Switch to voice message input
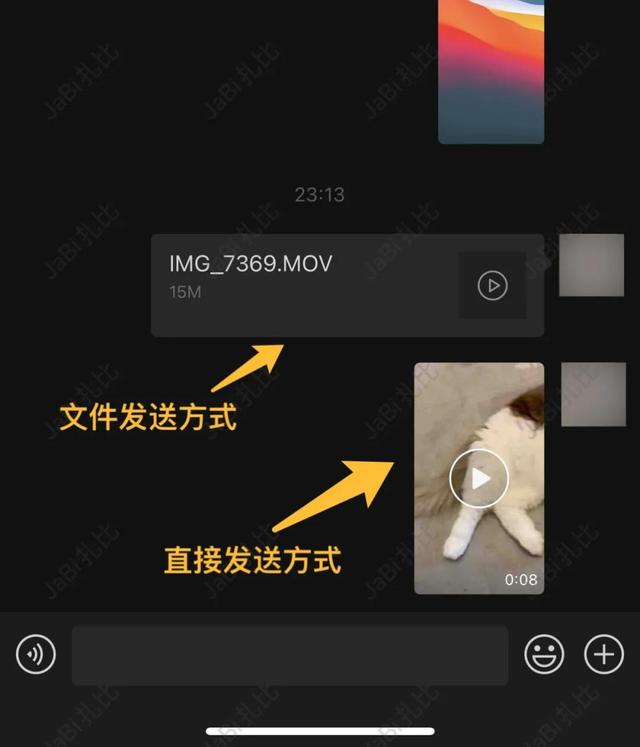Viewport: 640px width, 747px height. (x=36, y=656)
